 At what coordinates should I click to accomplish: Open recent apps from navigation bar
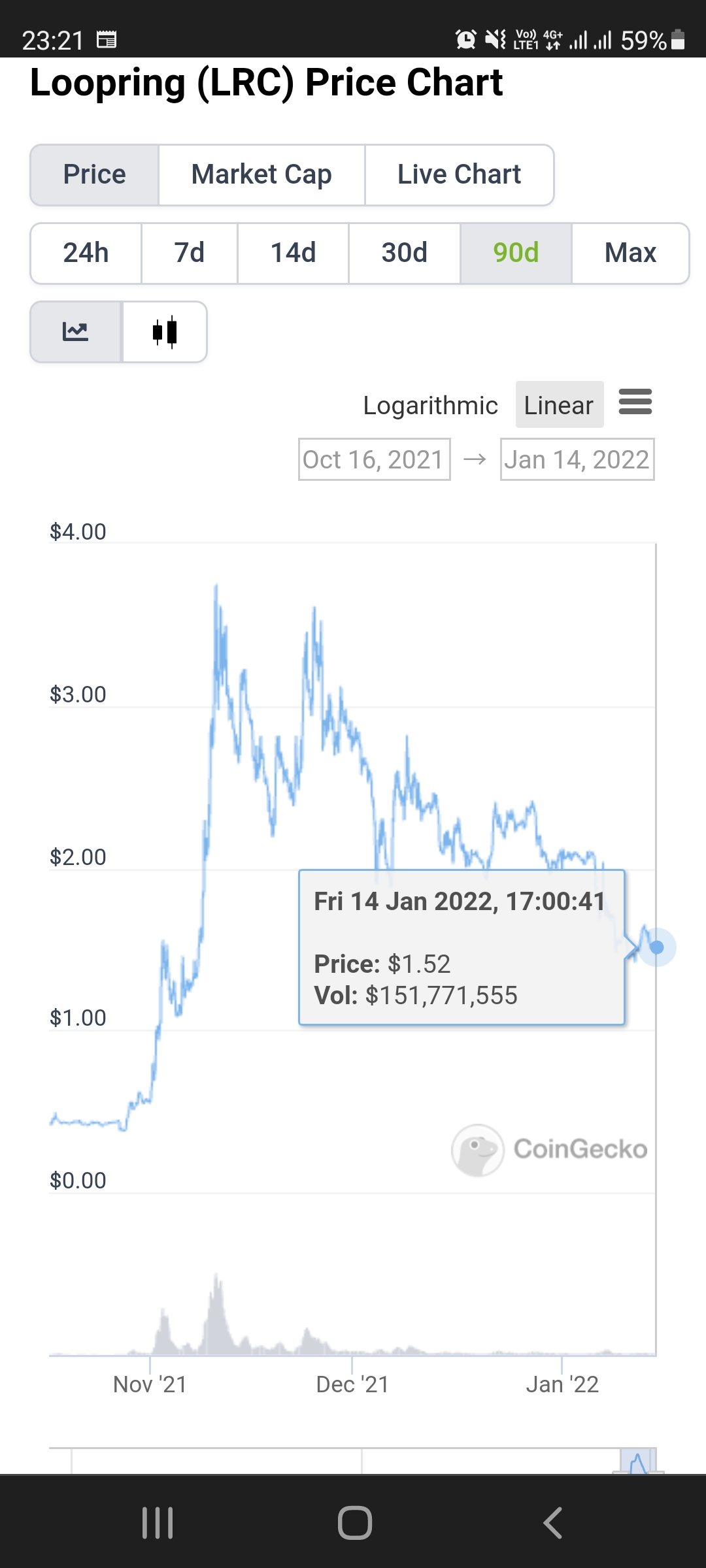coord(158,1523)
